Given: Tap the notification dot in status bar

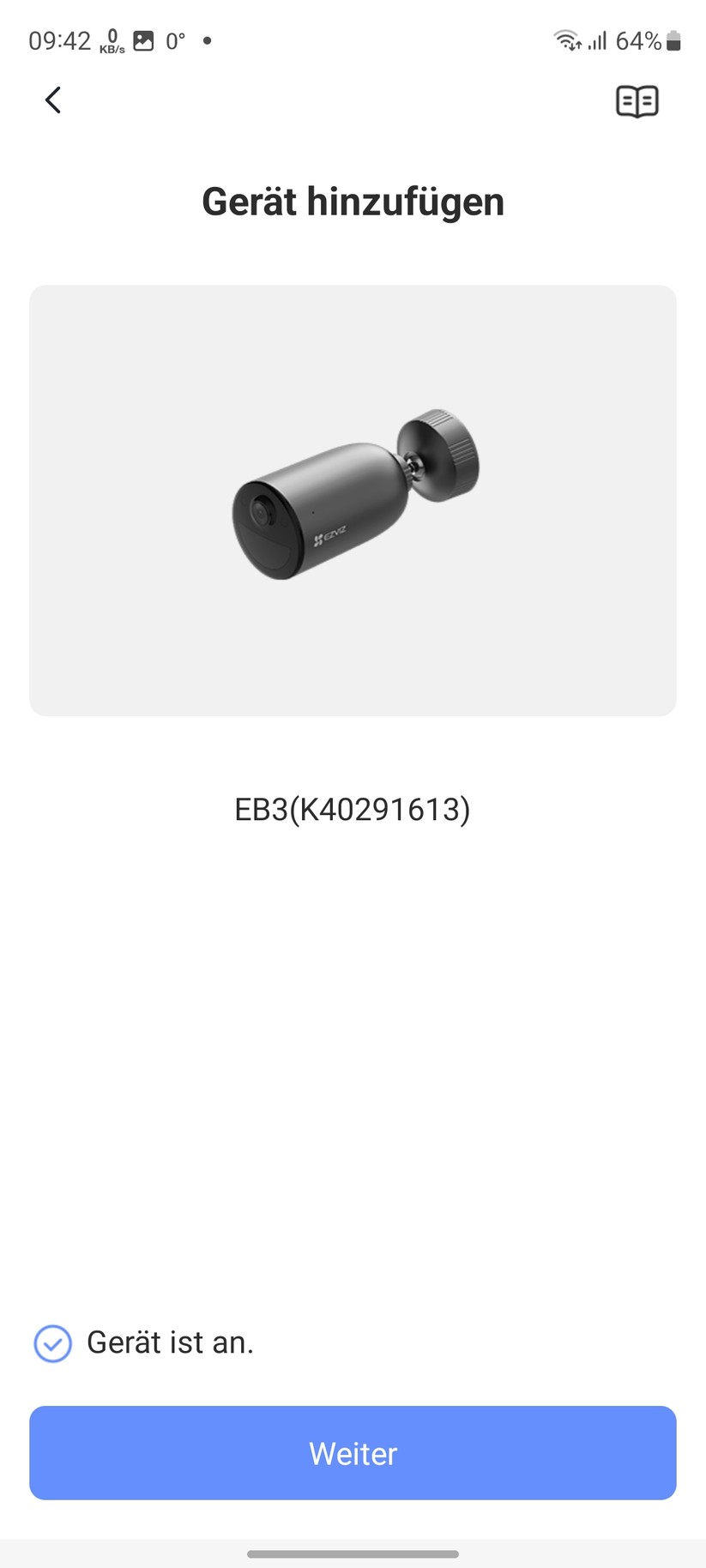Looking at the screenshot, I should click(x=207, y=40).
